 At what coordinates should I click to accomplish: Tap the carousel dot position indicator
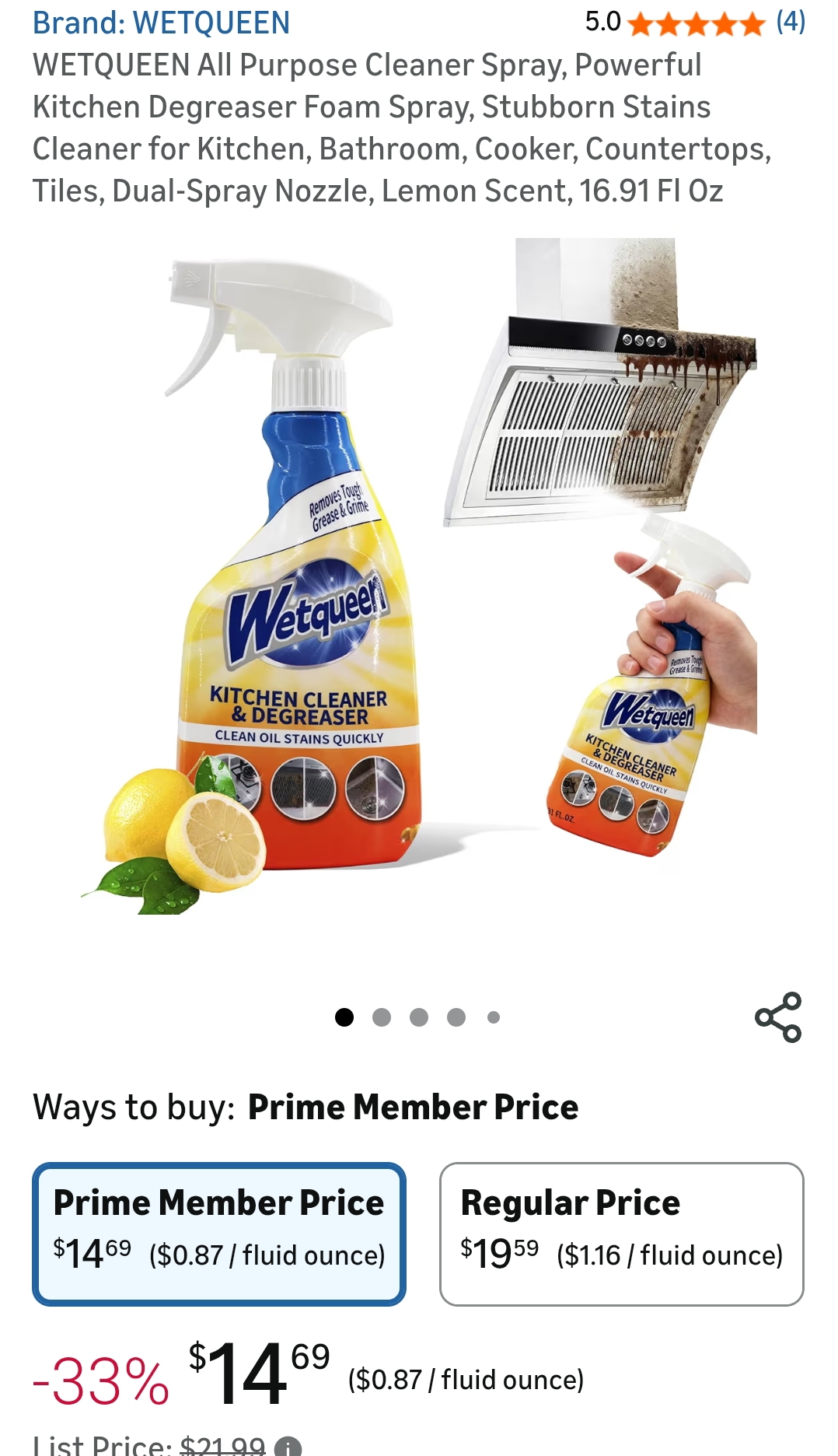418,1016
